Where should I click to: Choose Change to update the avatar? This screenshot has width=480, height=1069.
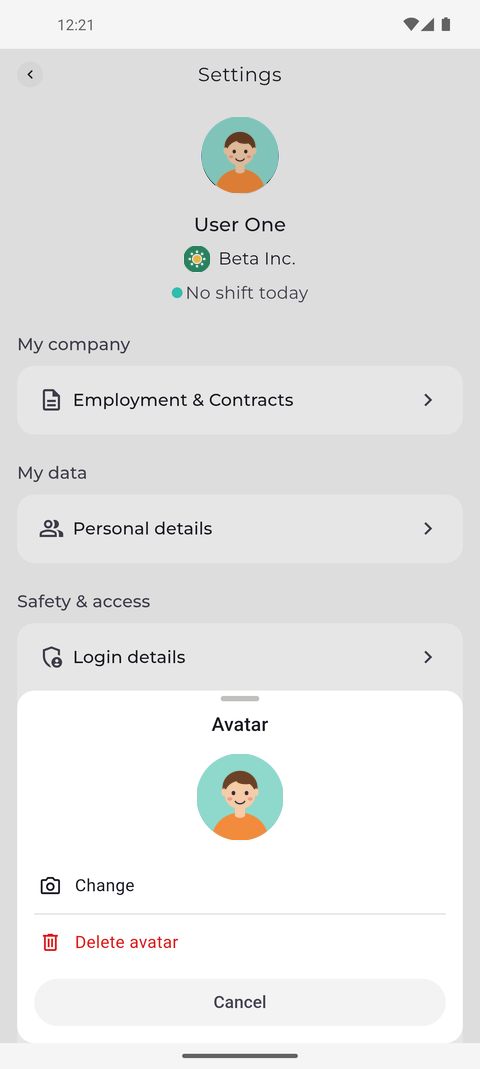click(240, 885)
